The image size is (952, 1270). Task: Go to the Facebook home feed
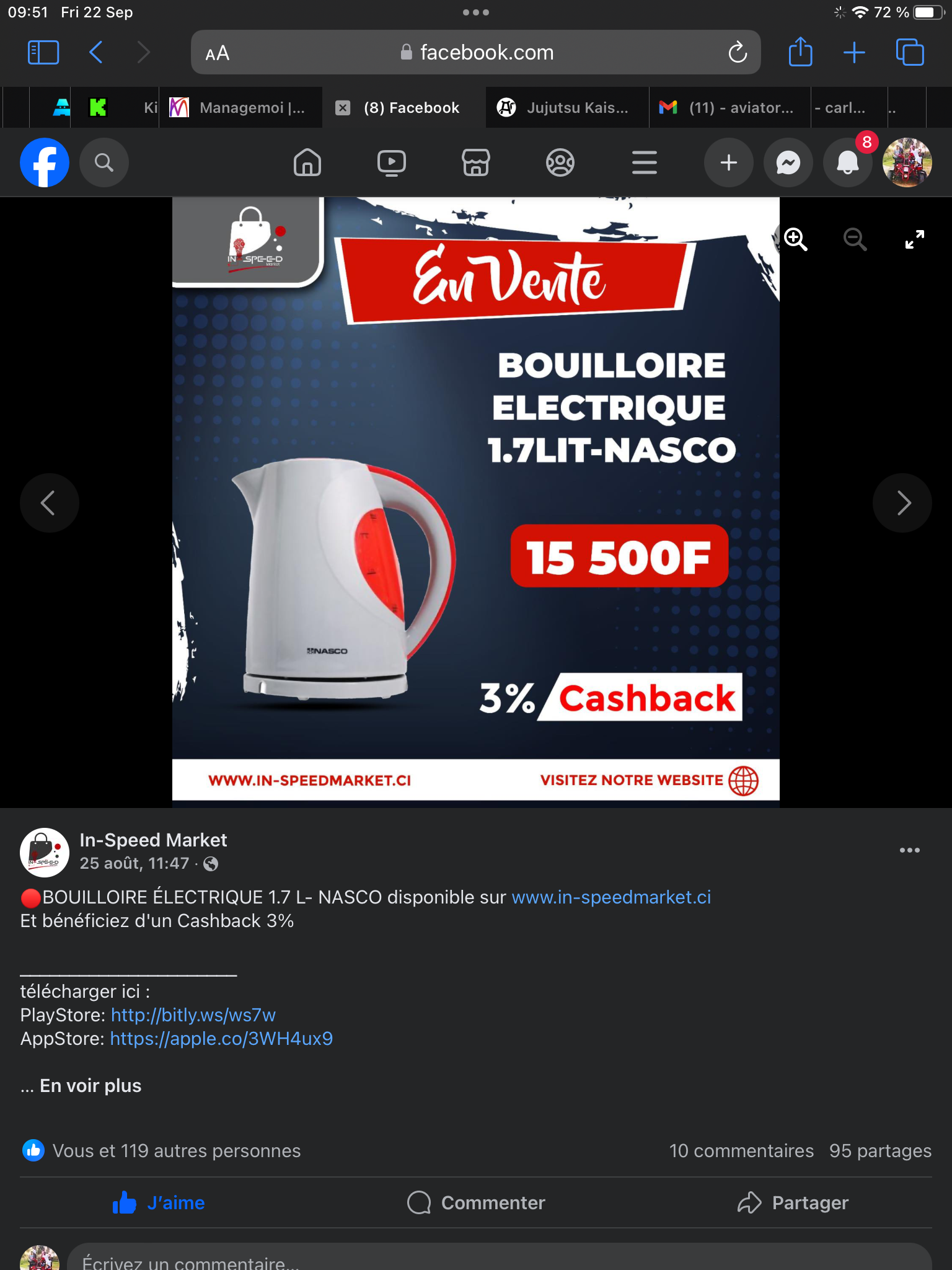pyautogui.click(x=307, y=163)
